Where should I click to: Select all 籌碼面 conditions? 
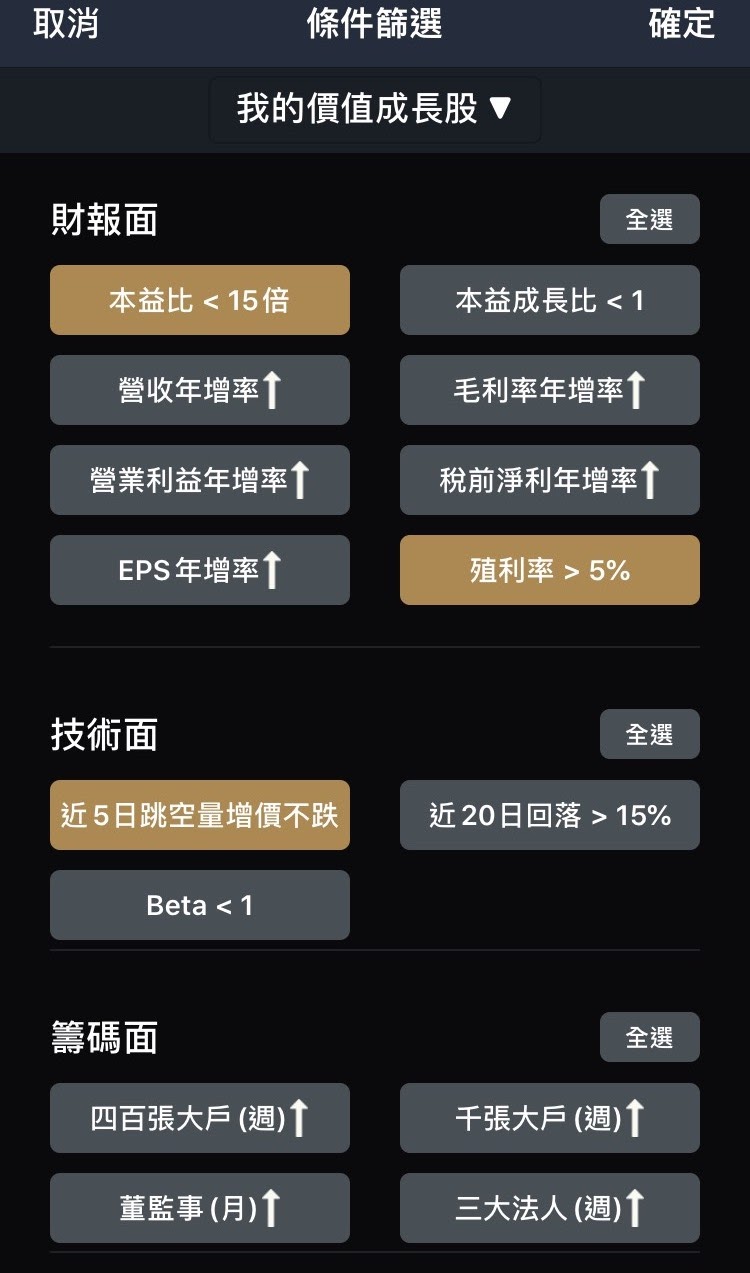coord(649,1037)
